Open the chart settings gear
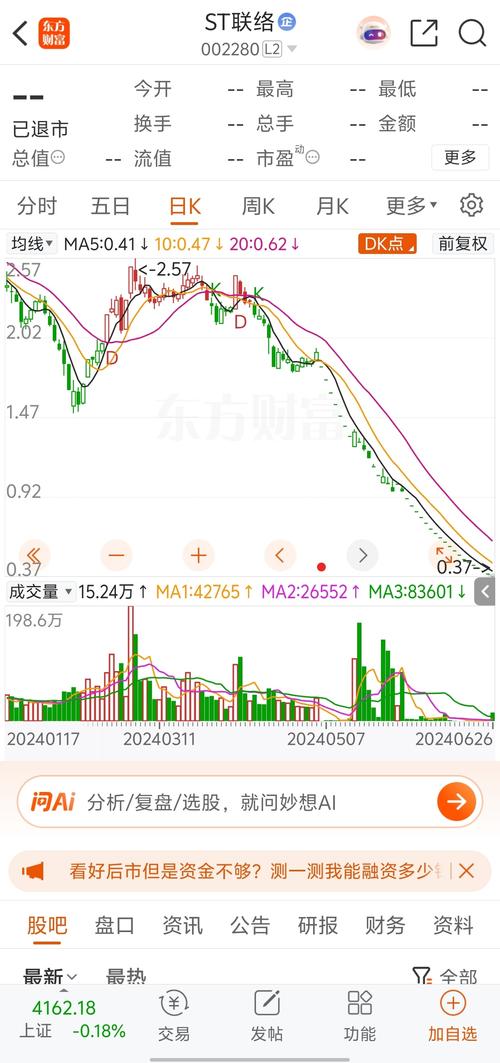The height and width of the screenshot is (1063, 500). [x=471, y=205]
